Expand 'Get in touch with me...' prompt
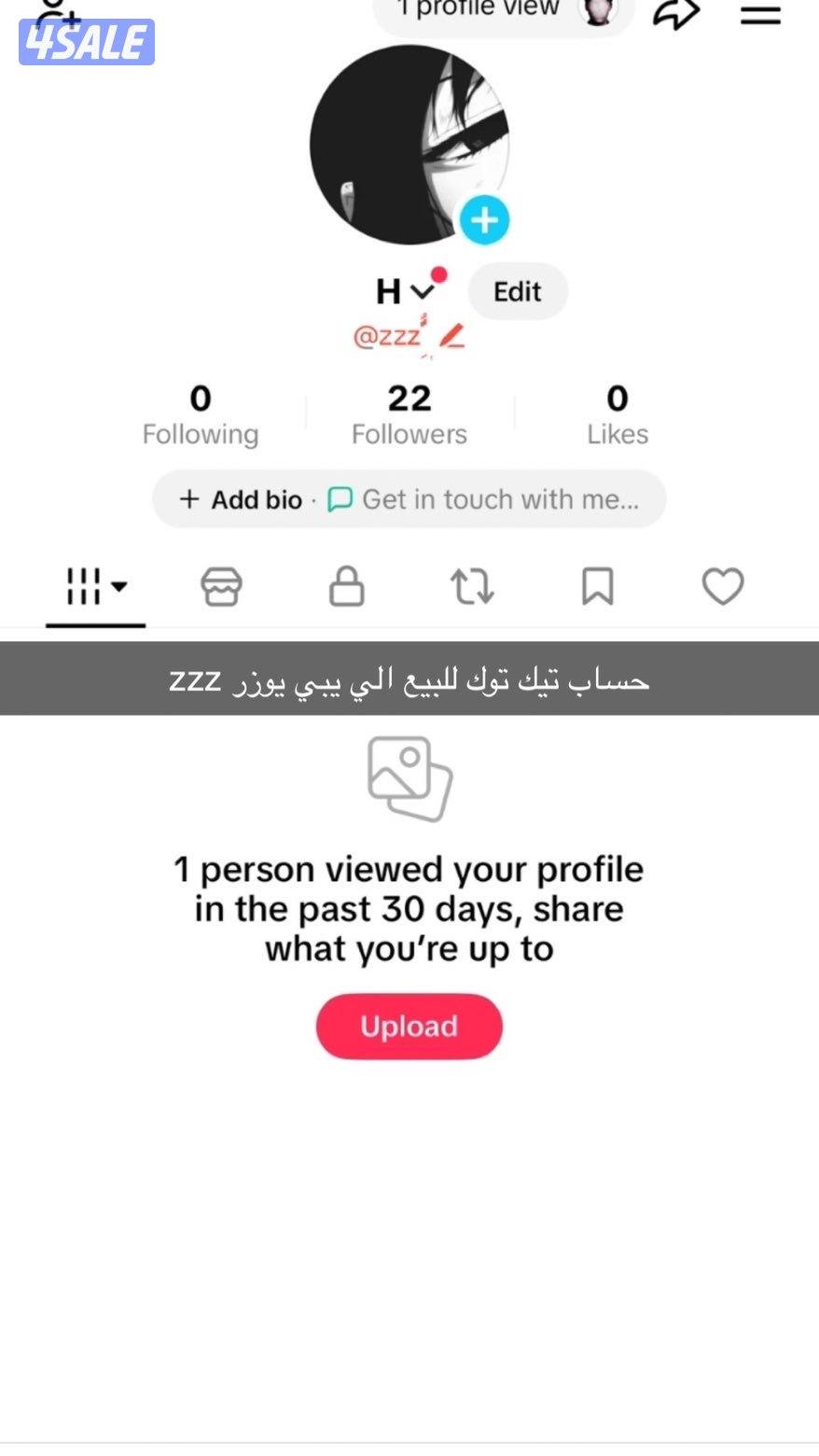The image size is (819, 1456). 504,499
